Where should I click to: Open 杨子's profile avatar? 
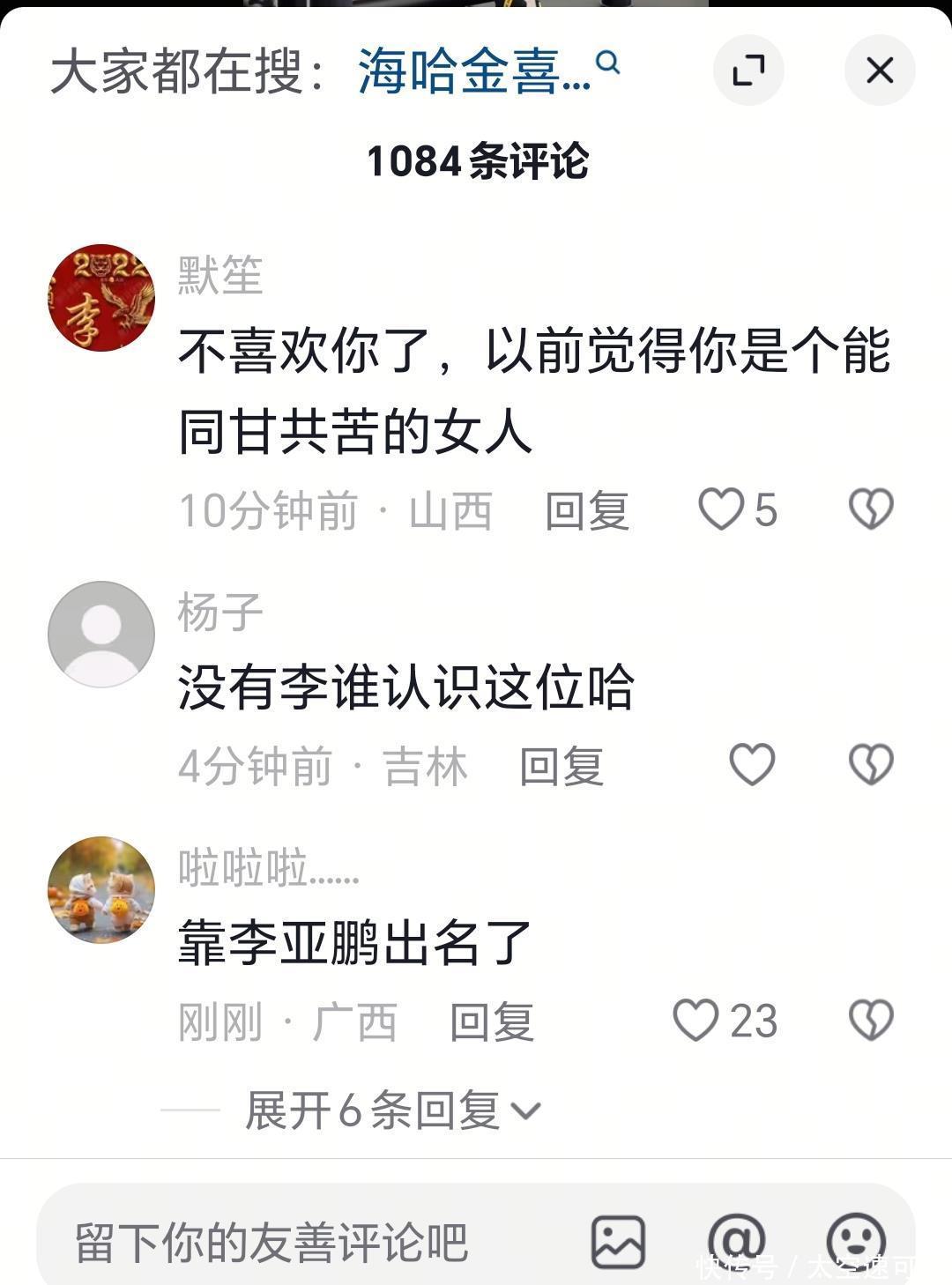(x=101, y=634)
